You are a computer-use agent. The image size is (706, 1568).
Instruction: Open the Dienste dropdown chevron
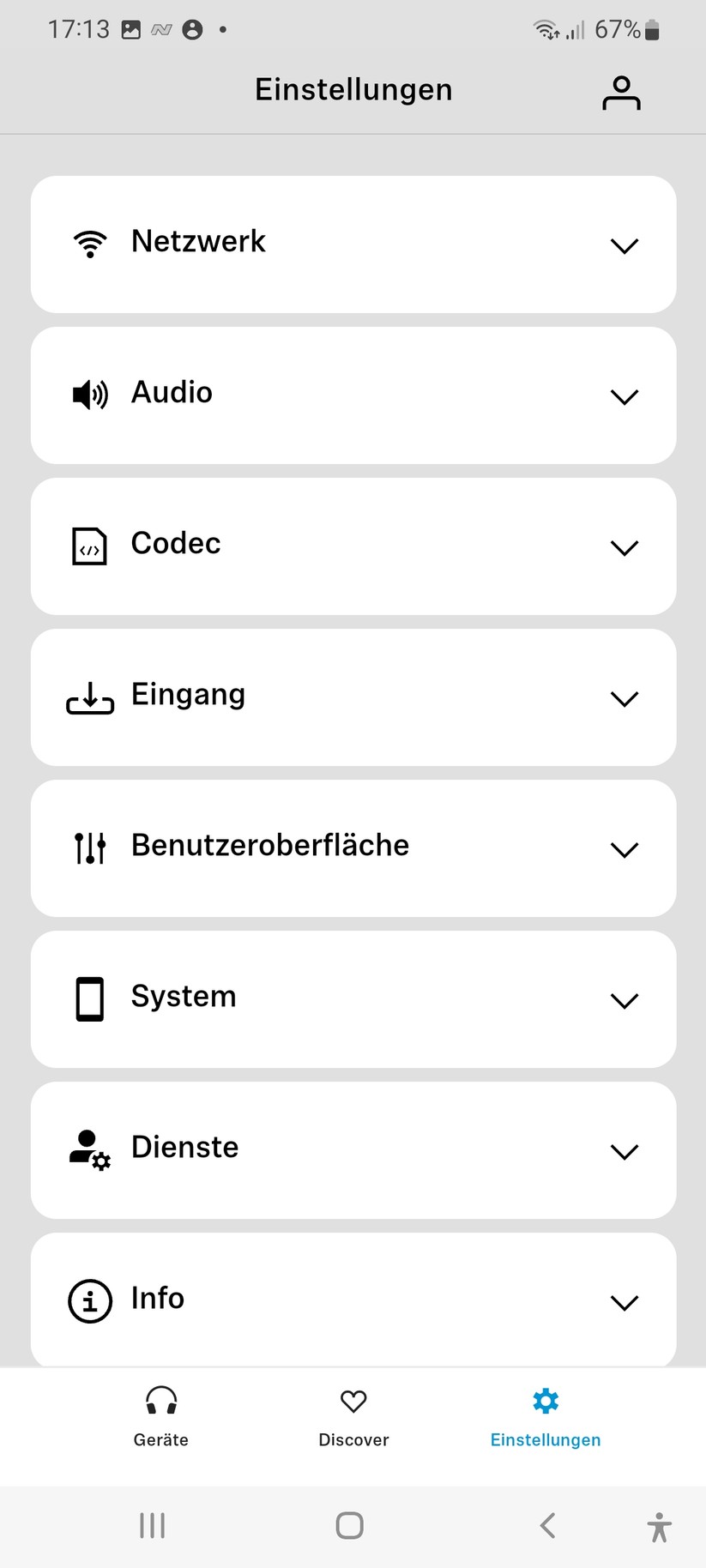click(625, 1152)
